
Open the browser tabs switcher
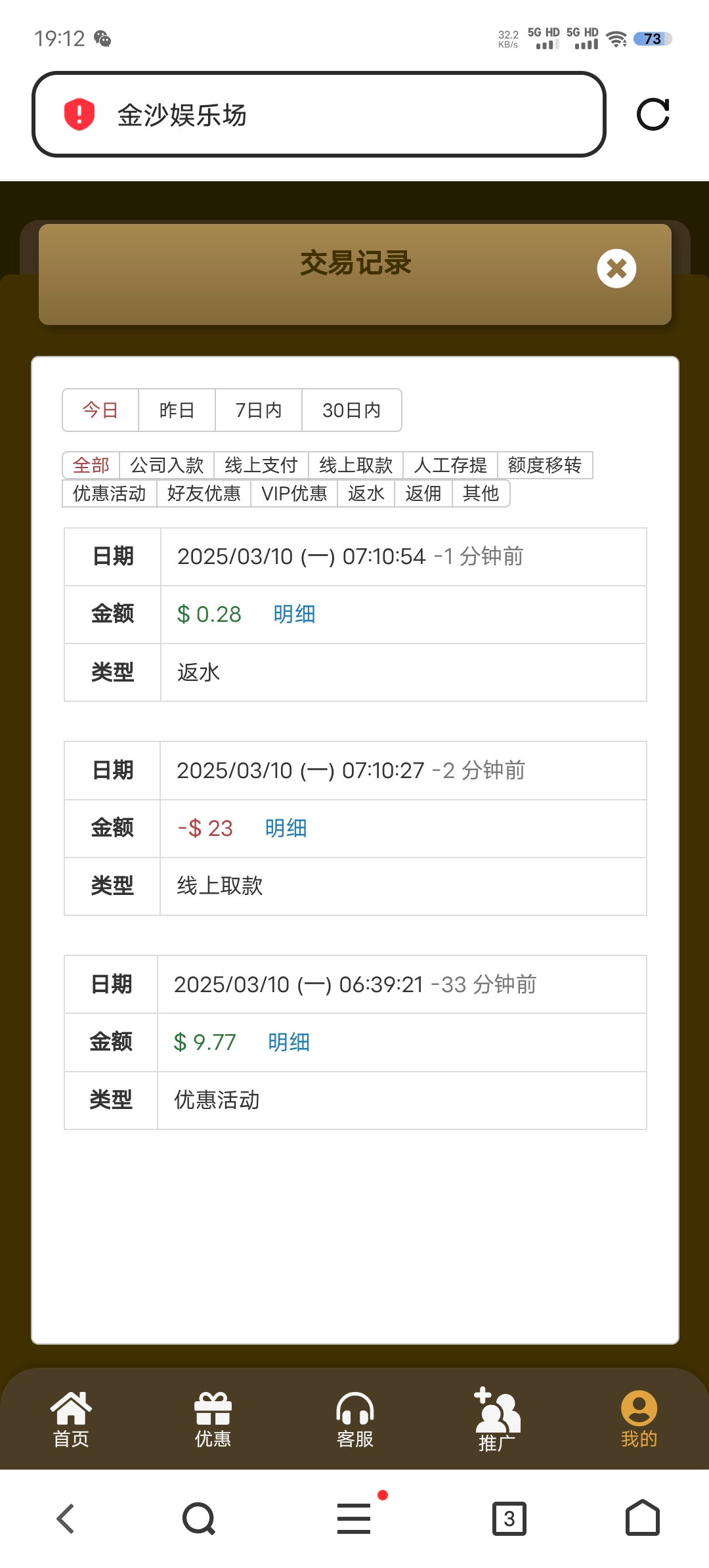pyautogui.click(x=509, y=1518)
